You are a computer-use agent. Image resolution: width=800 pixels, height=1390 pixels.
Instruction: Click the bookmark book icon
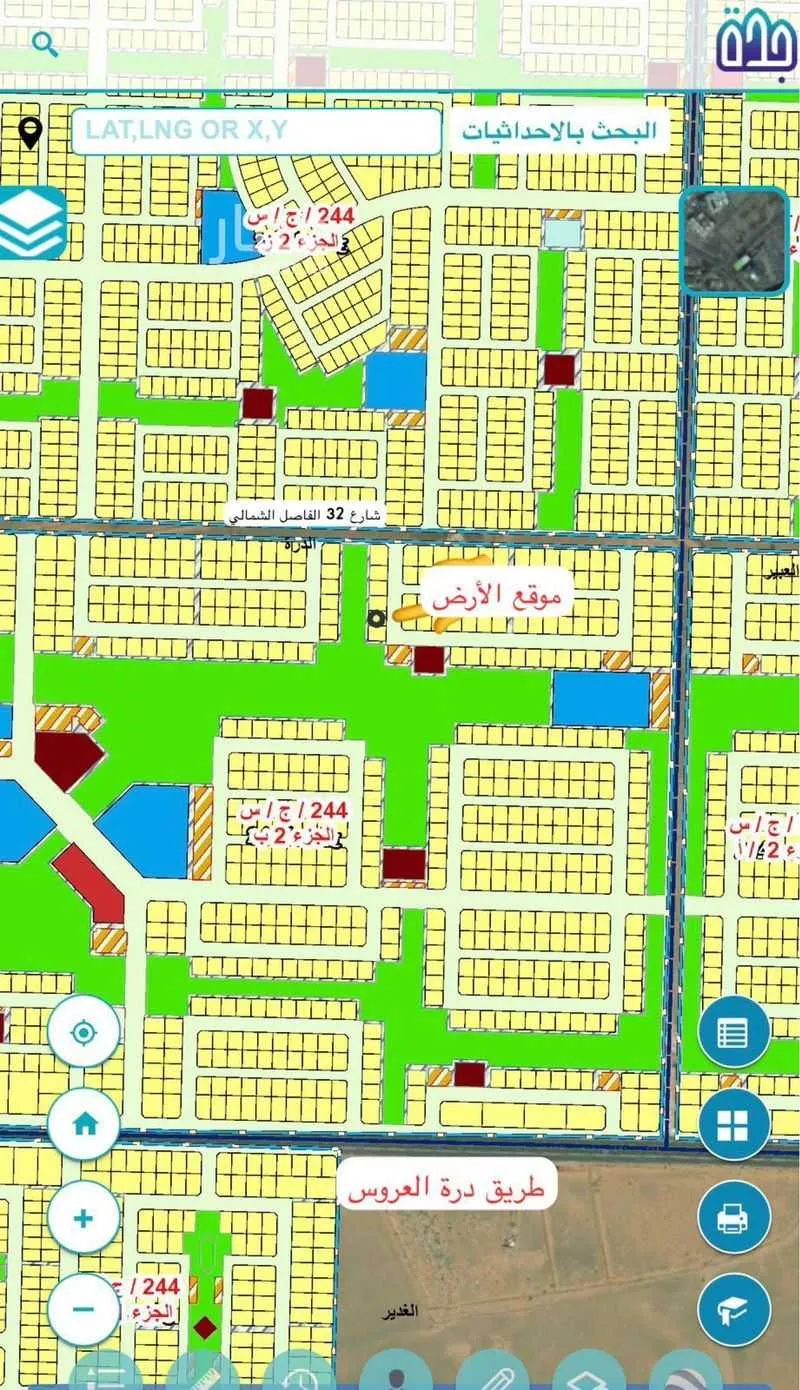[735, 1310]
